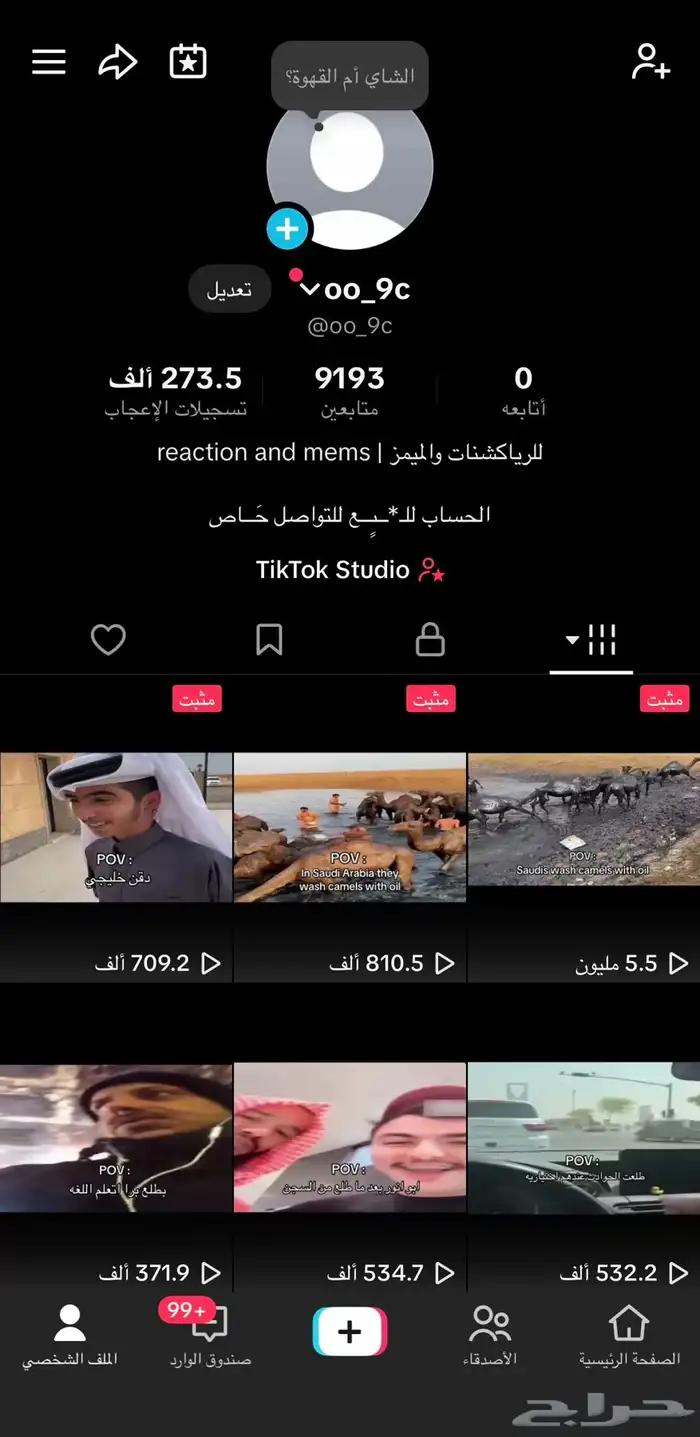Switch to the saved bookmarks tab

(x=269, y=639)
